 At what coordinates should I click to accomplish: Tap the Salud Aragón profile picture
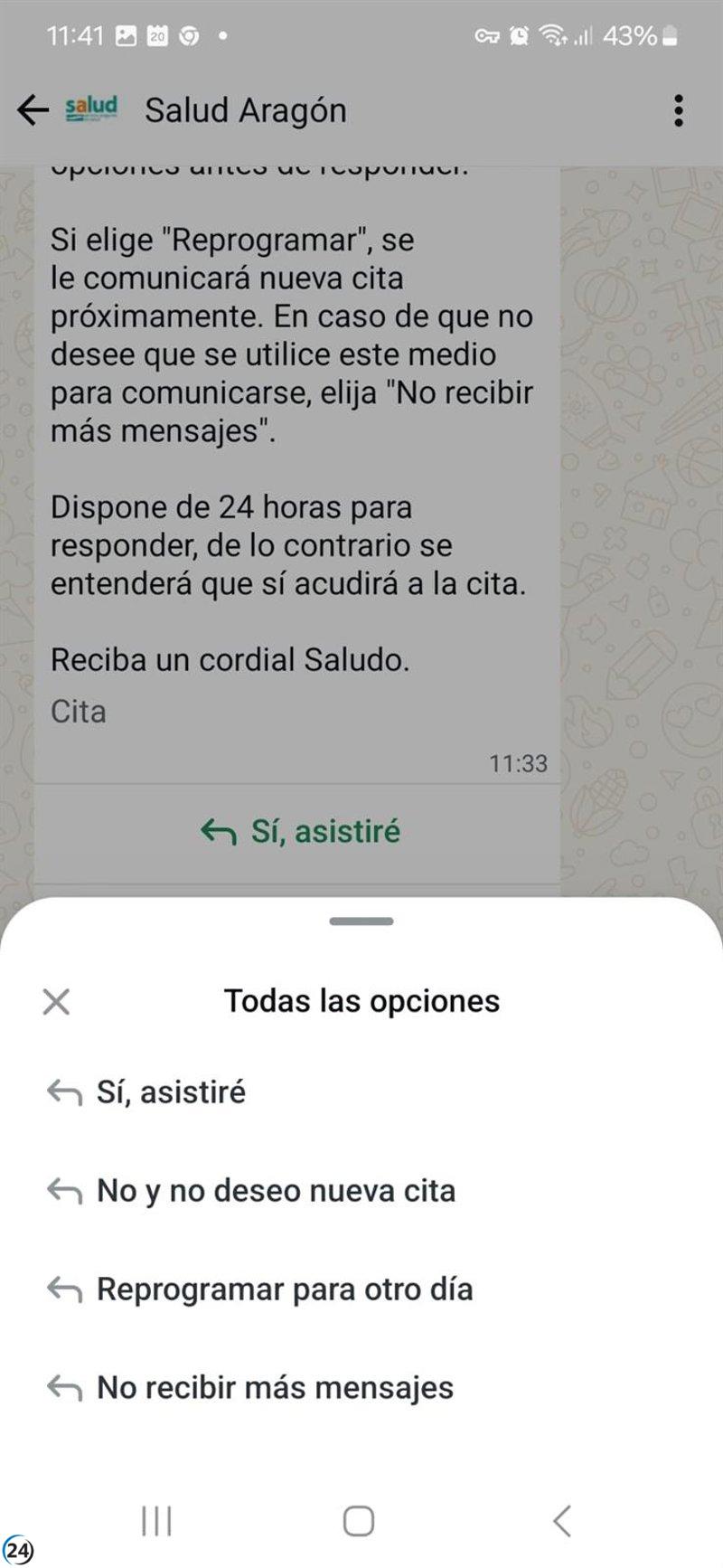click(90, 109)
